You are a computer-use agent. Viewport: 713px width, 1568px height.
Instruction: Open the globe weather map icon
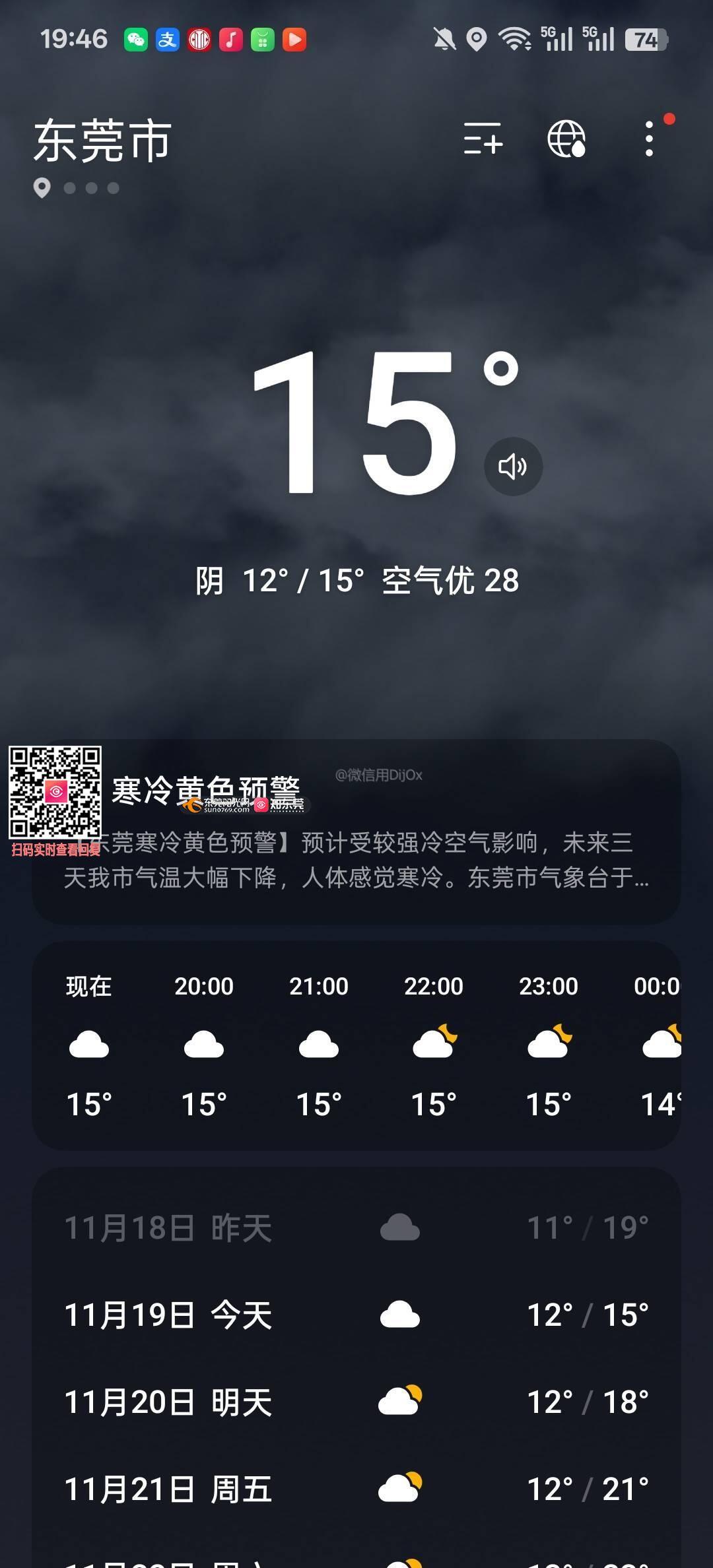tap(566, 139)
